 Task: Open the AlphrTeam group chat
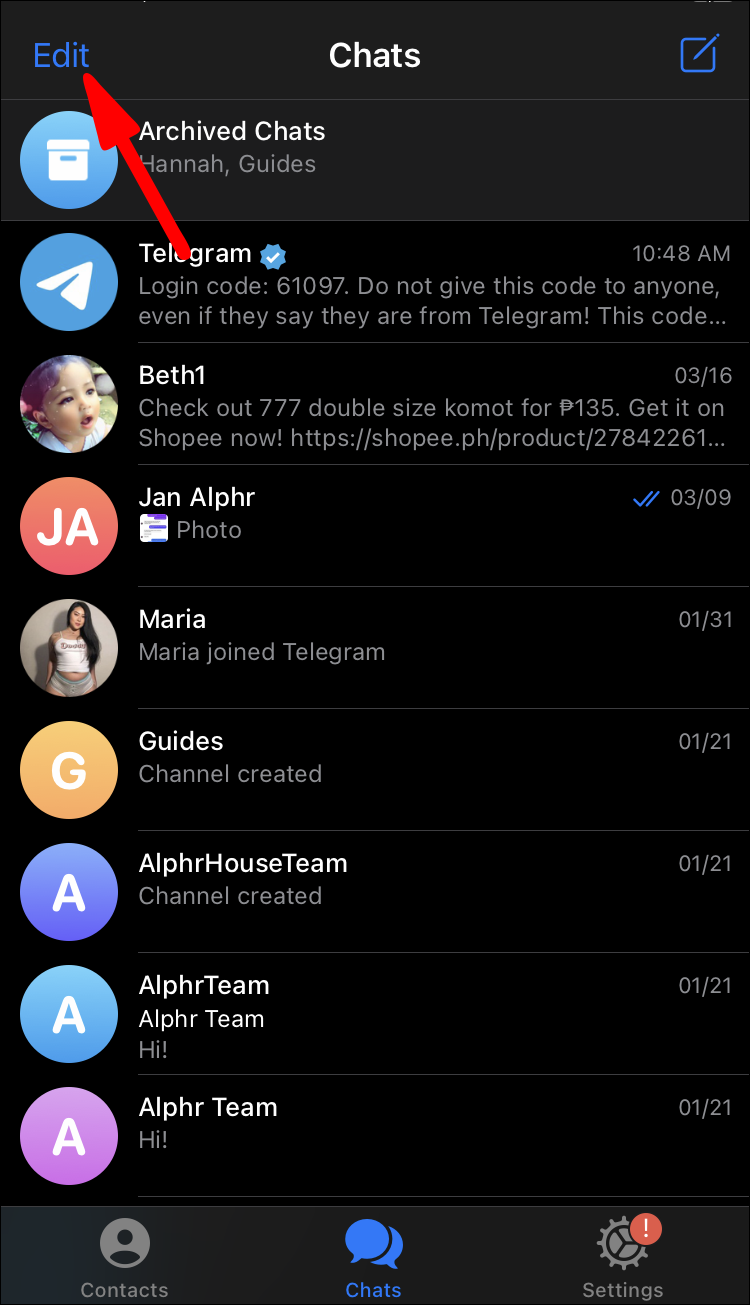coord(375,1014)
